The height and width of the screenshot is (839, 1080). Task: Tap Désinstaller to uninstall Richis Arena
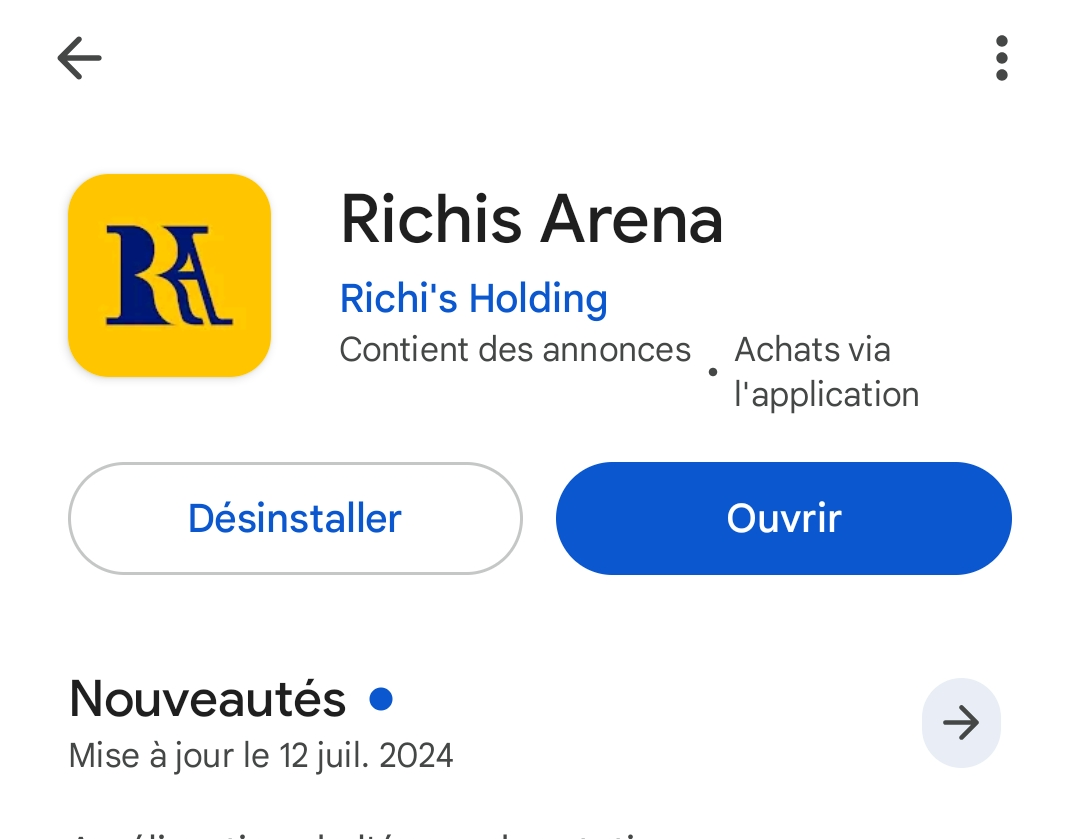[295, 518]
